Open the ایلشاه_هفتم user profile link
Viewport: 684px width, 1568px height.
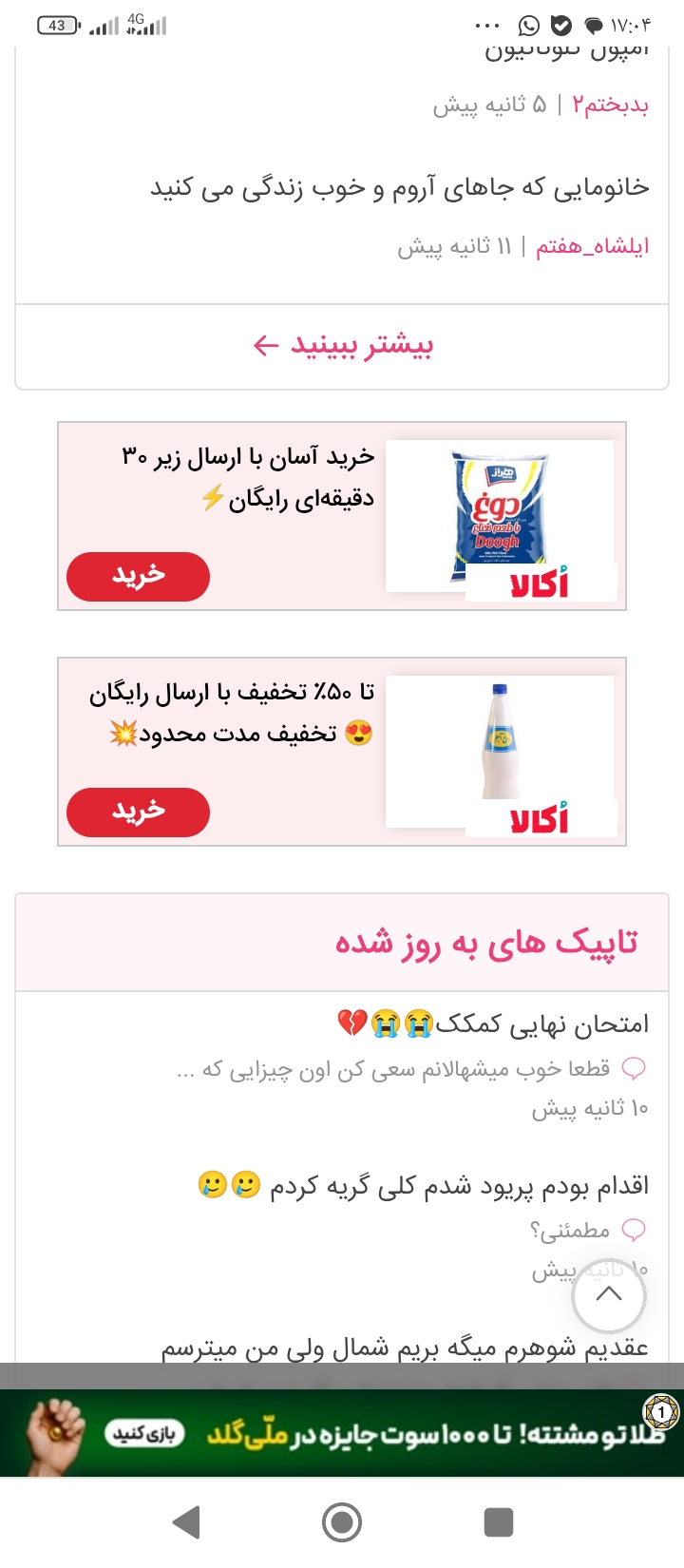592,247
